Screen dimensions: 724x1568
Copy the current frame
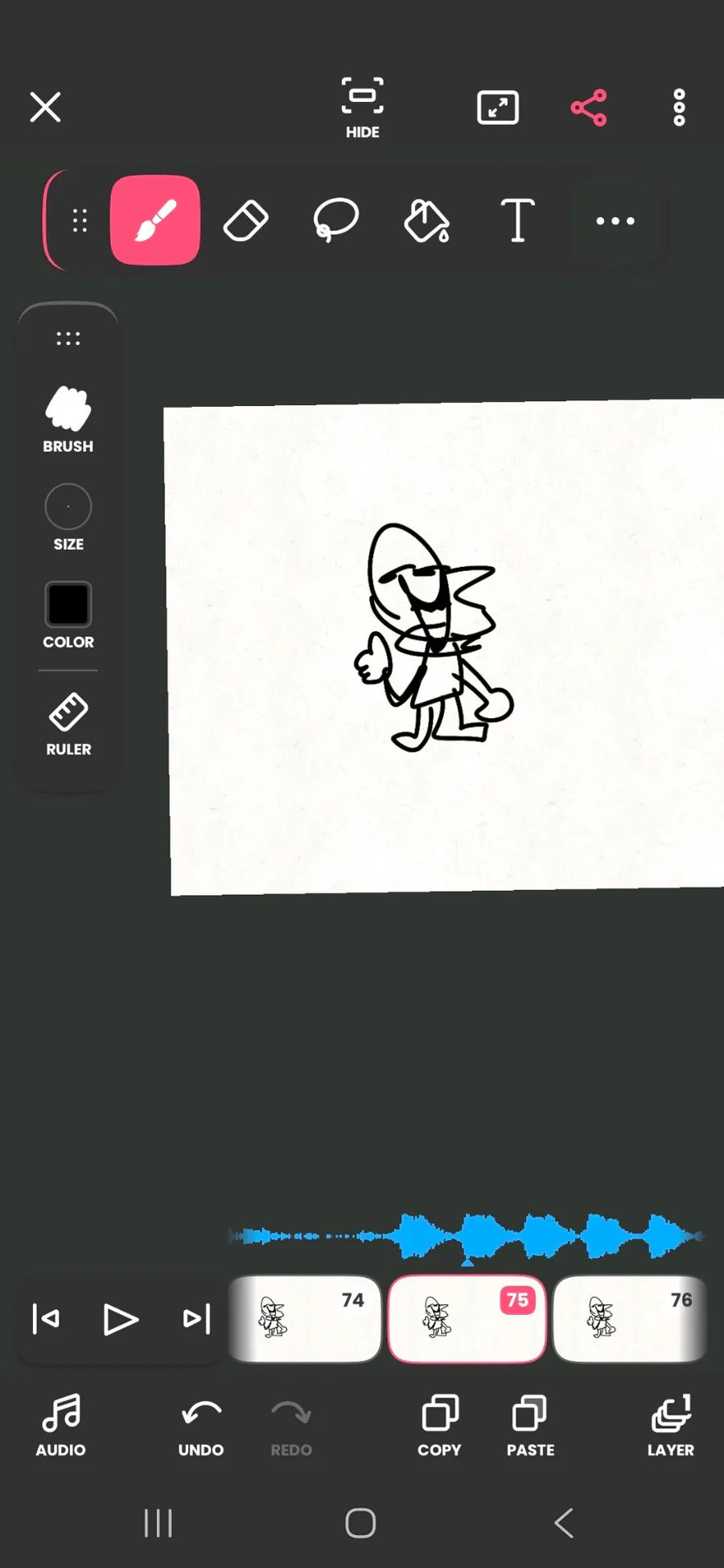tap(439, 1426)
